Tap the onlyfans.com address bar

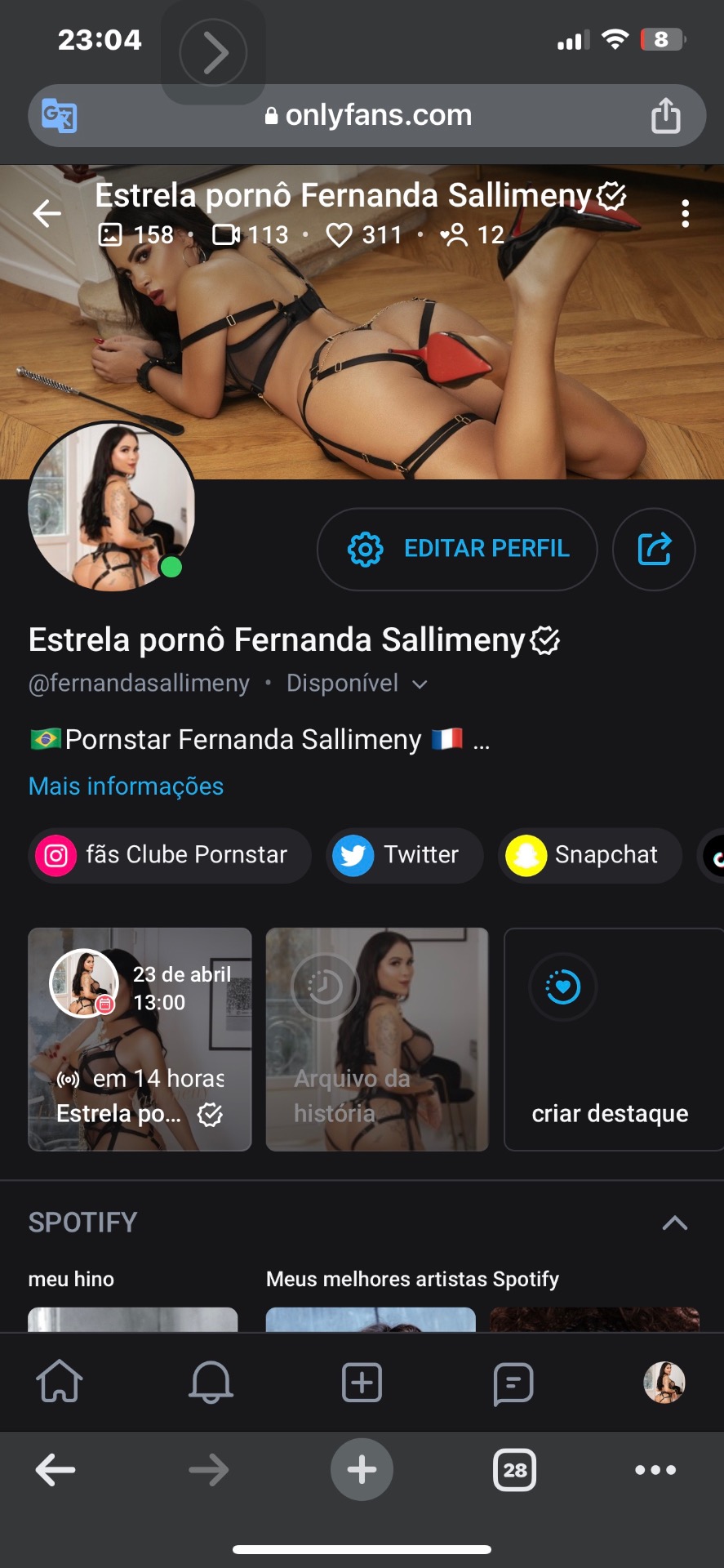pos(369,116)
